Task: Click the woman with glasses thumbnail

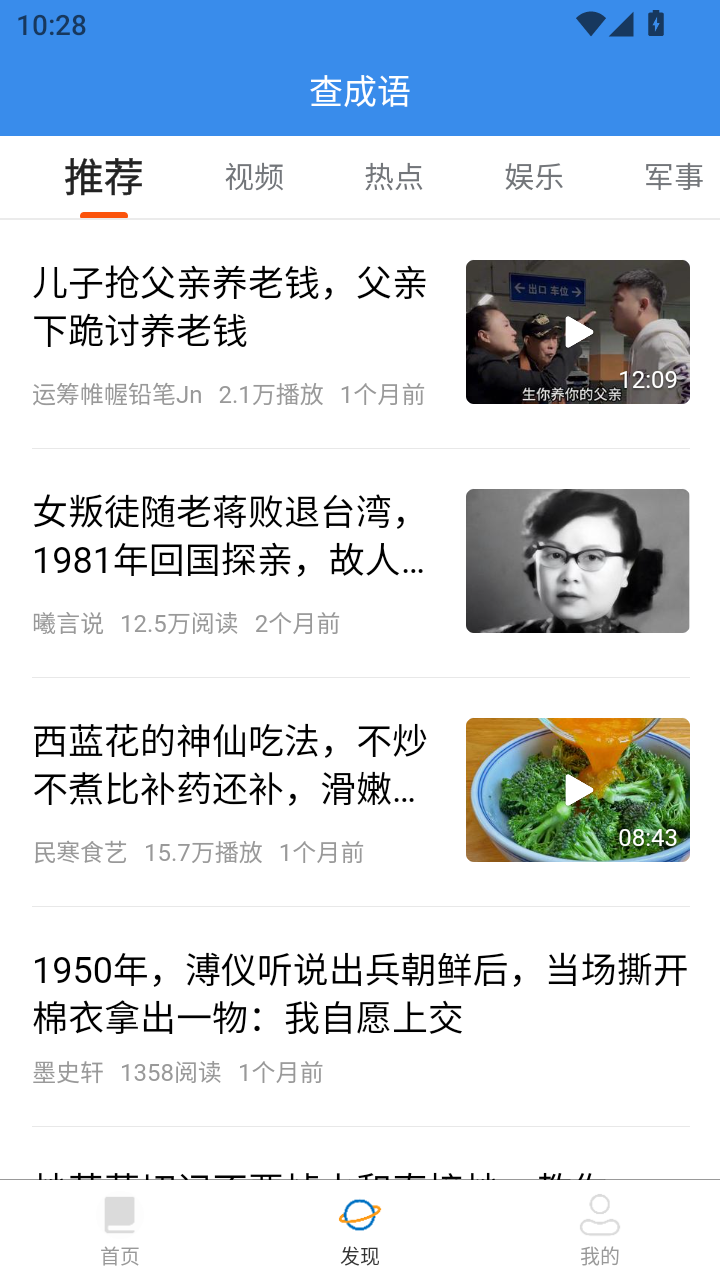Action: point(577,560)
